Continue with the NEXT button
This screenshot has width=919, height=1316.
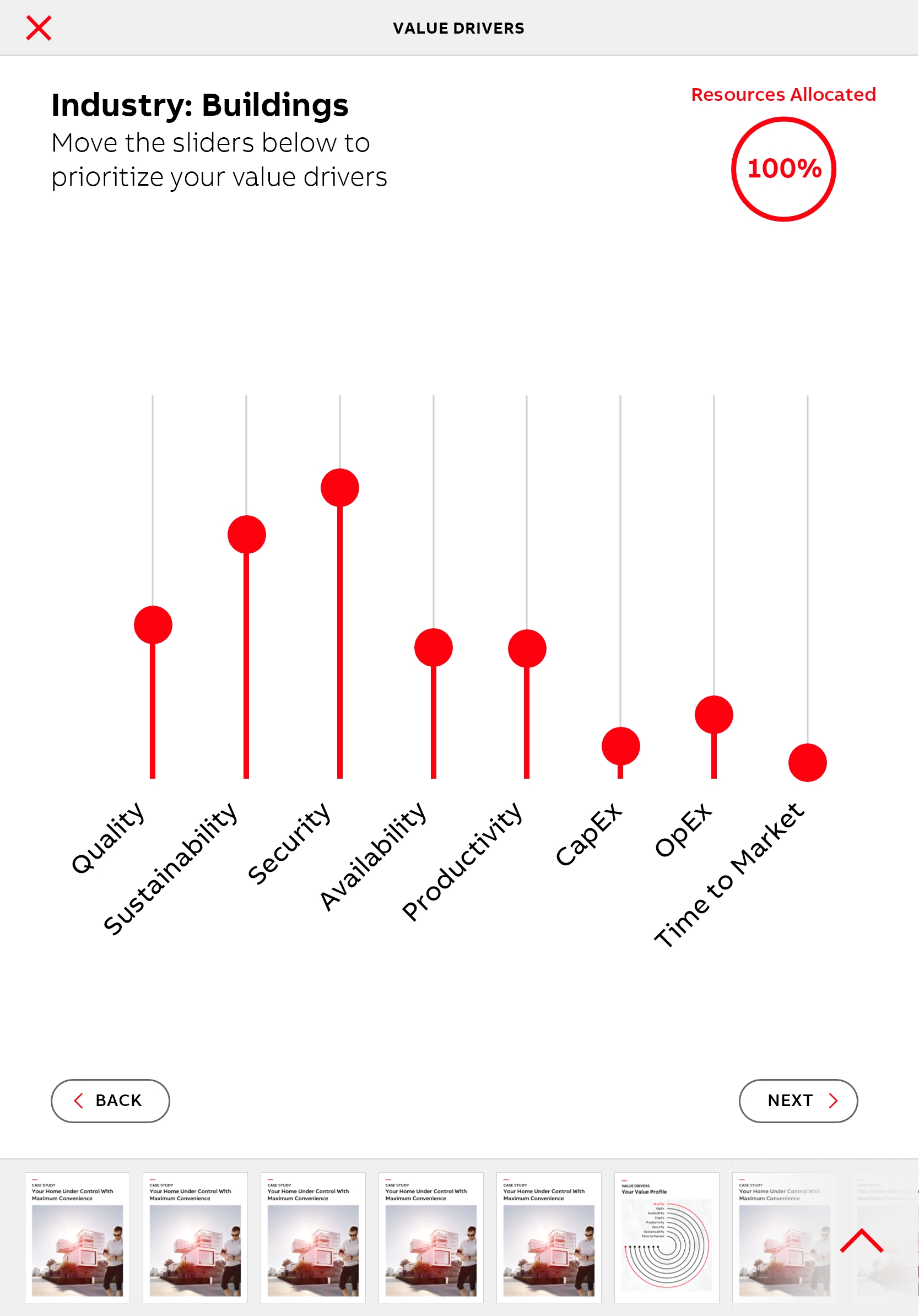798,1101
